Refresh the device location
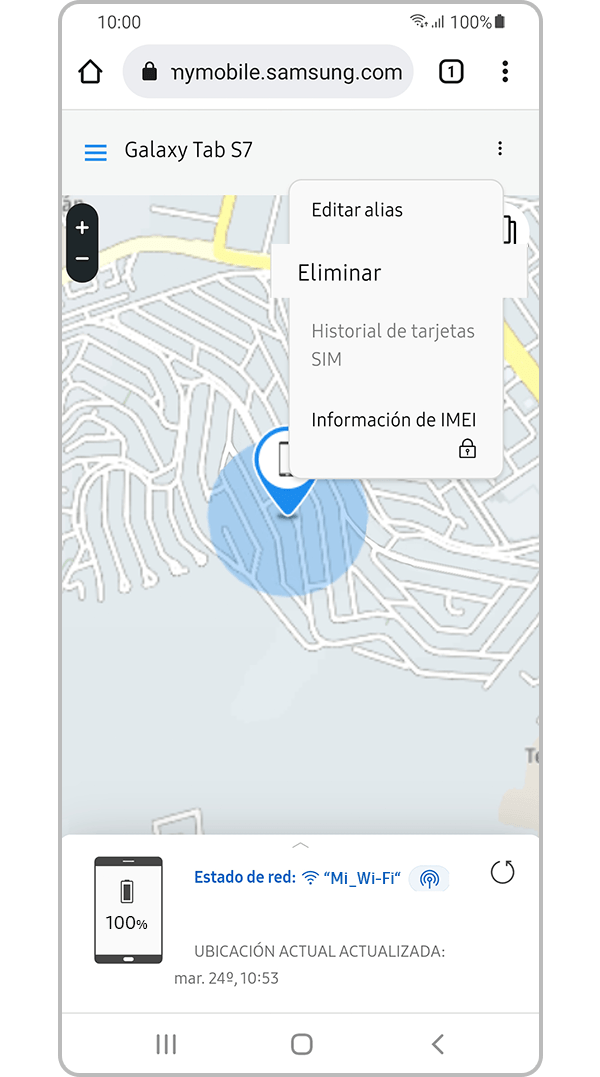The image size is (600, 1077). pyautogui.click(x=502, y=872)
